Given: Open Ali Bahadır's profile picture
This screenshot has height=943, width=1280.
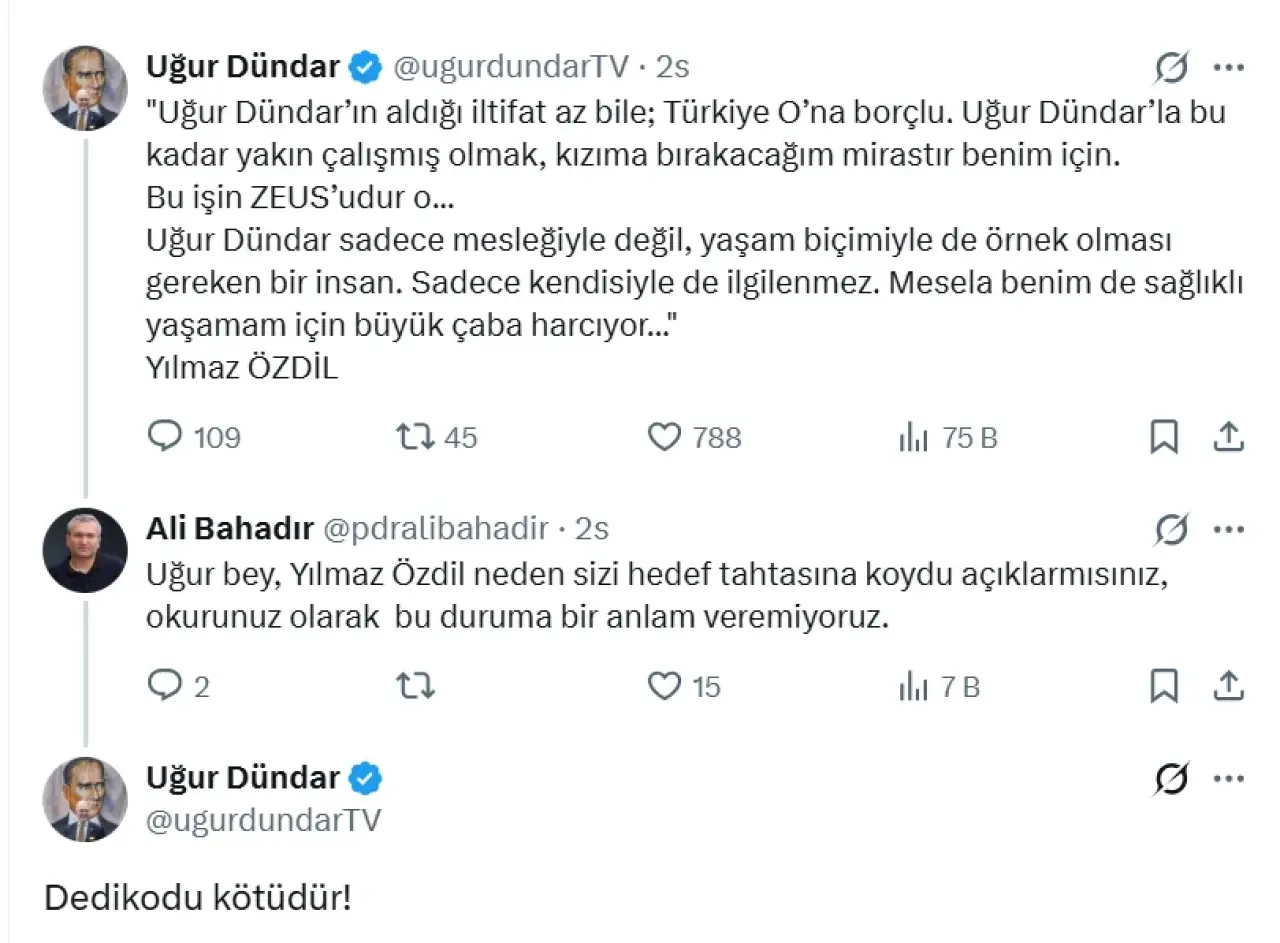Looking at the screenshot, I should tap(85, 550).
